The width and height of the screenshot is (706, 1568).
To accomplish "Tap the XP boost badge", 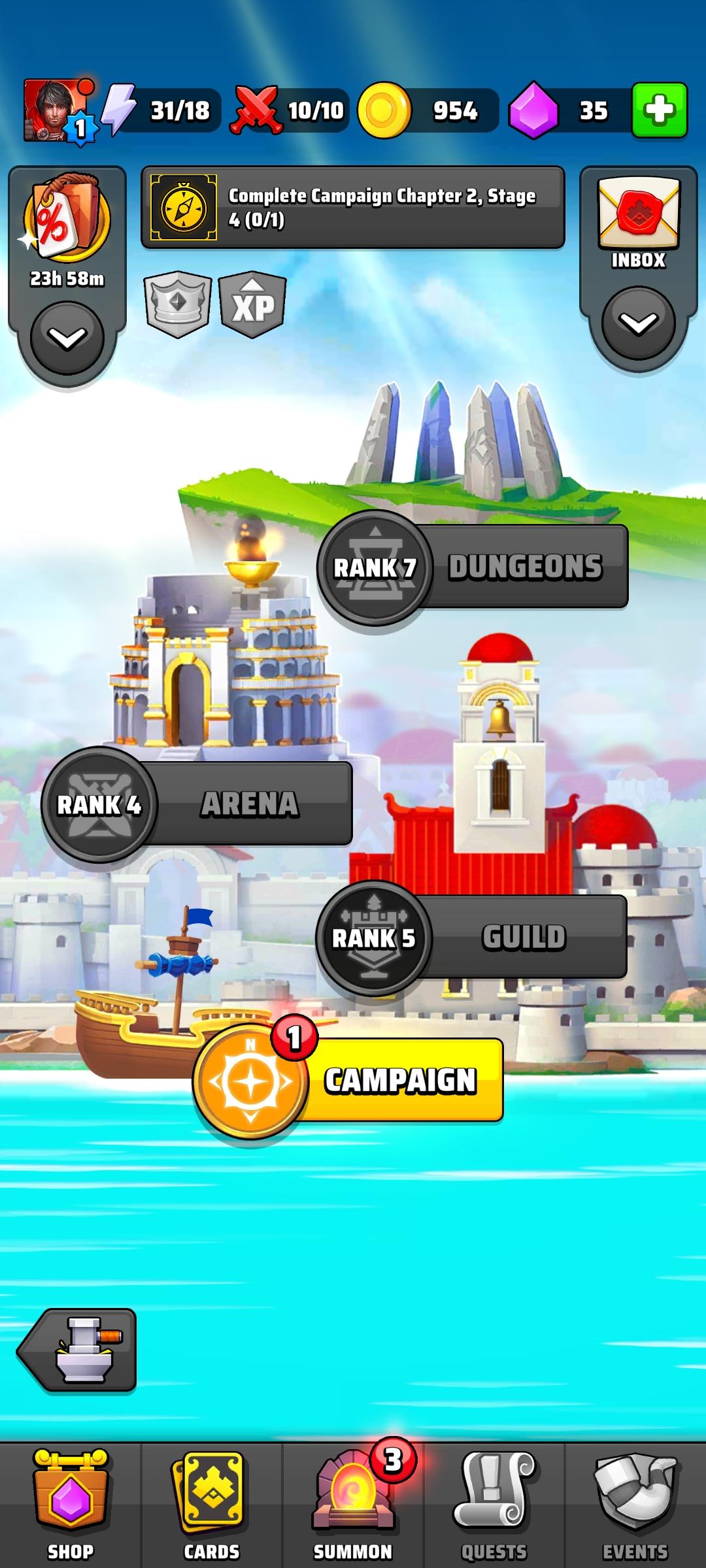I will tap(252, 305).
